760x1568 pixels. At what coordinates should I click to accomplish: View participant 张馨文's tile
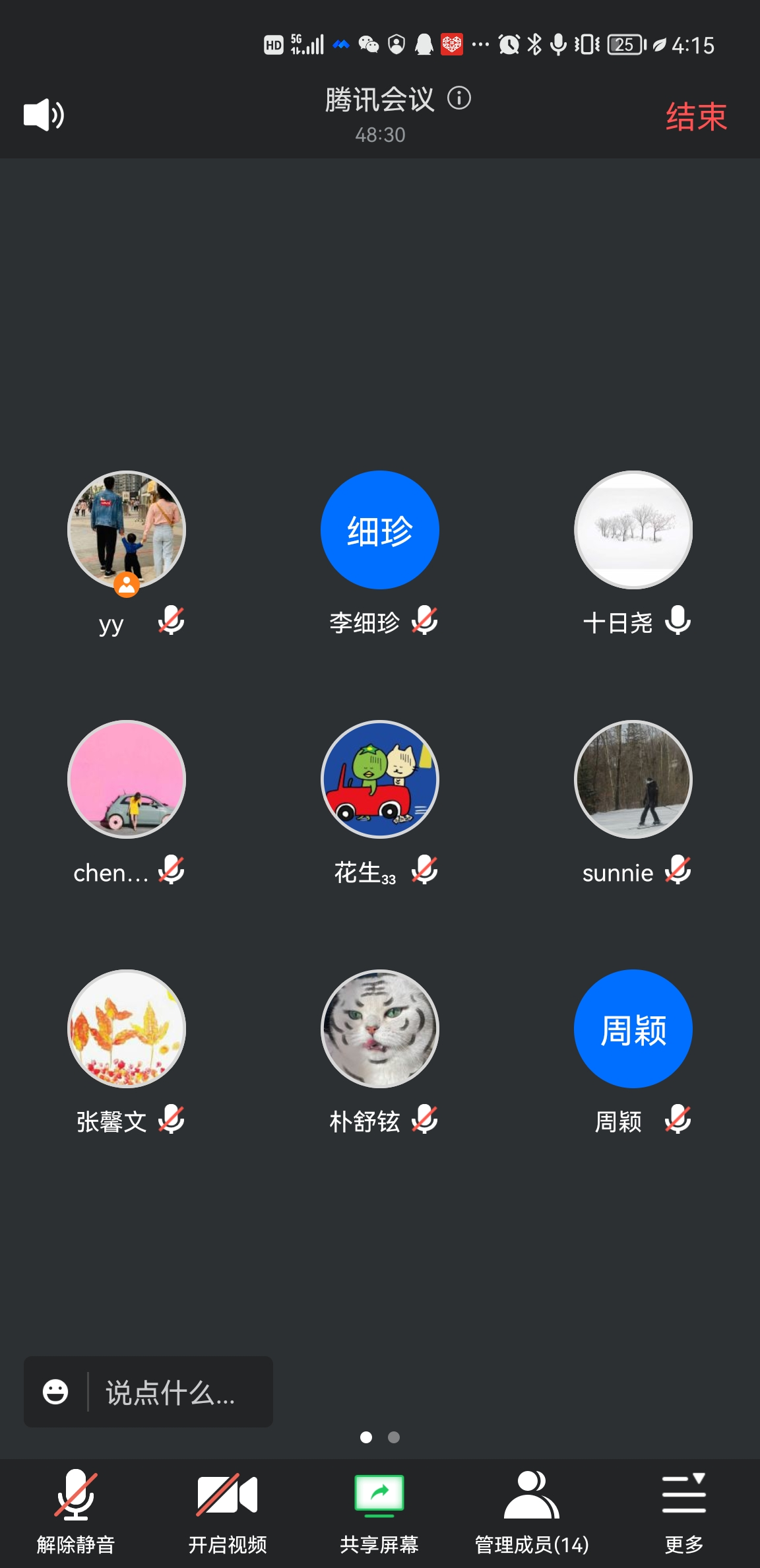pos(127,1029)
